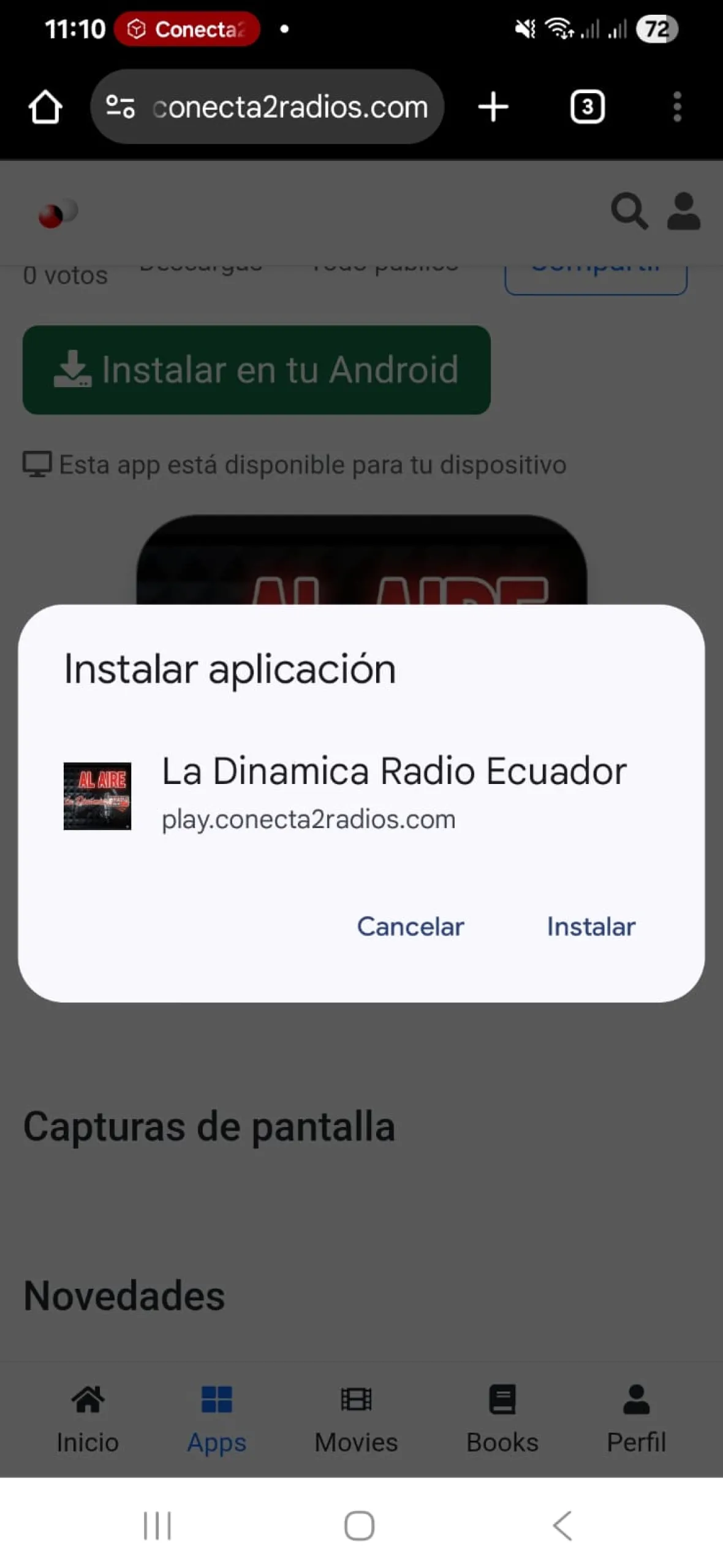Confirm with the Instalar button
The image size is (723, 1568).
click(x=591, y=927)
